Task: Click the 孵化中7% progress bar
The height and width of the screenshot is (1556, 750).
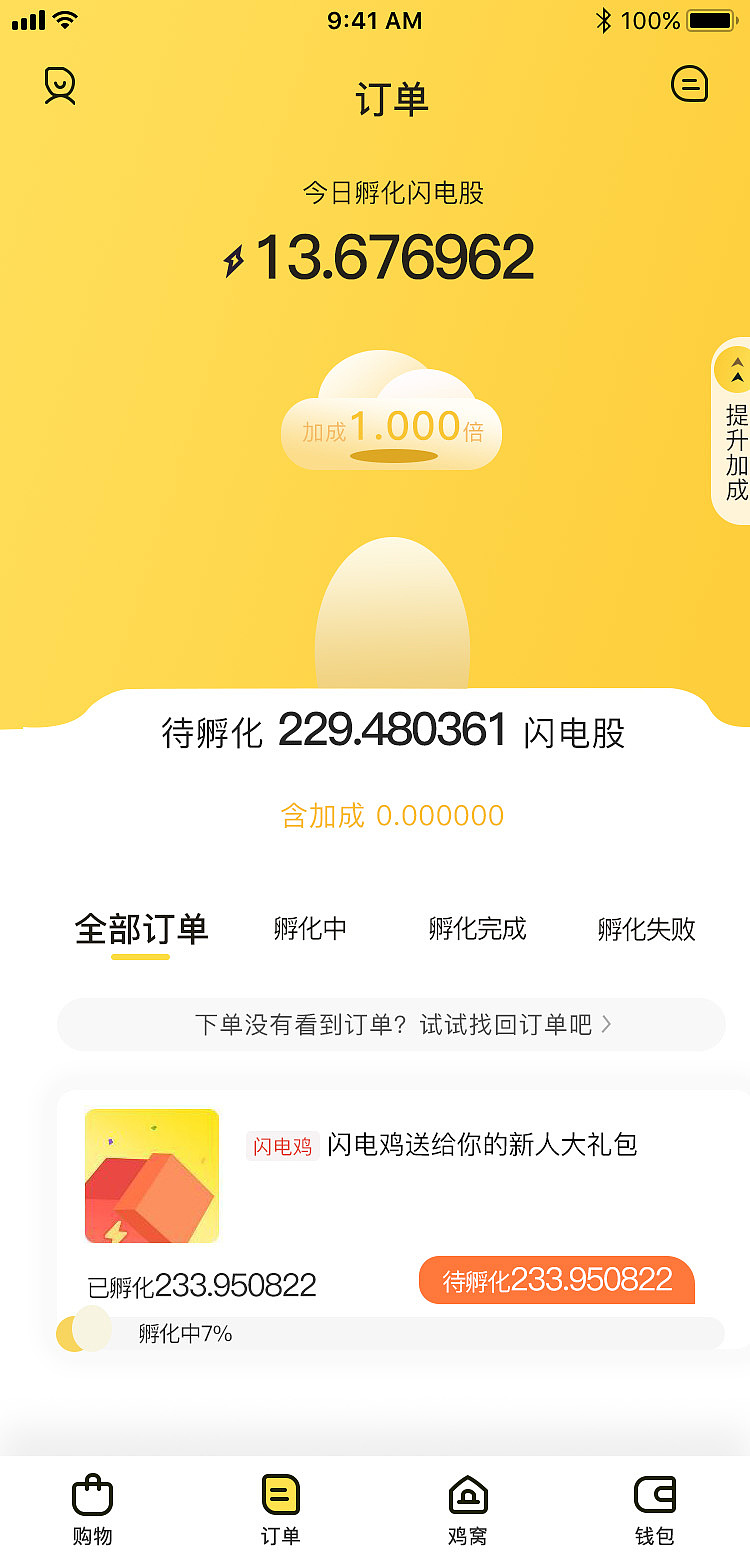Action: click(x=392, y=1334)
